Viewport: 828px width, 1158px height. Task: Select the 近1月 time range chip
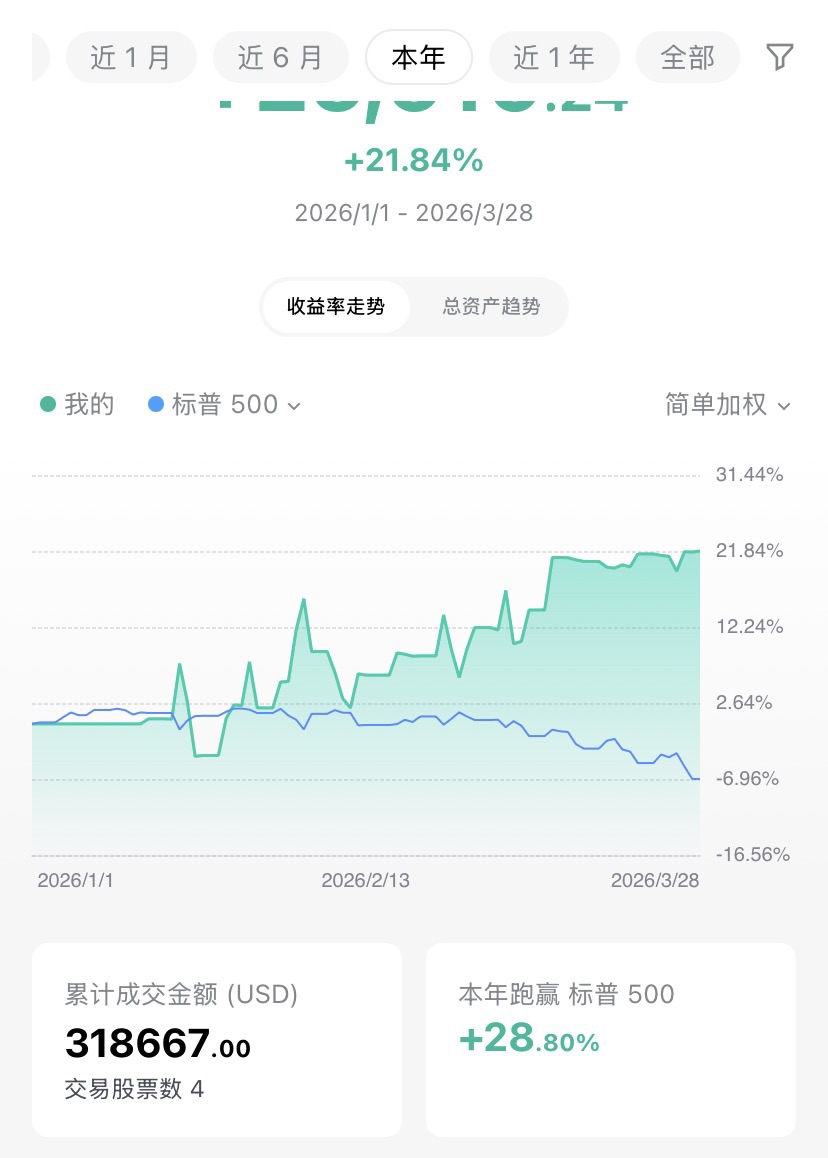click(131, 57)
